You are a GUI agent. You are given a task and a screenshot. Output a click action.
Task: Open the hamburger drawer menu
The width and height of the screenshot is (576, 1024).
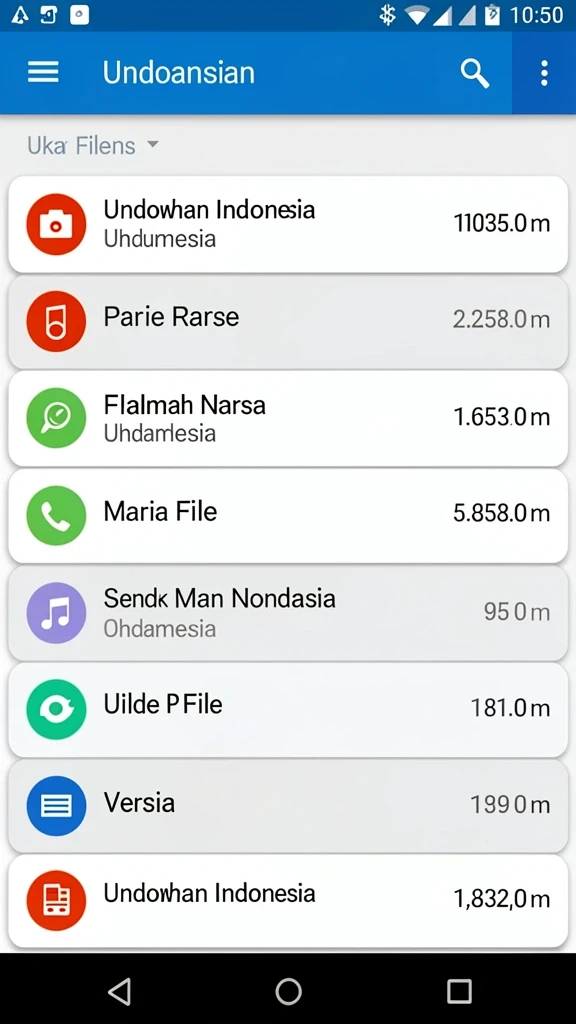(43, 72)
